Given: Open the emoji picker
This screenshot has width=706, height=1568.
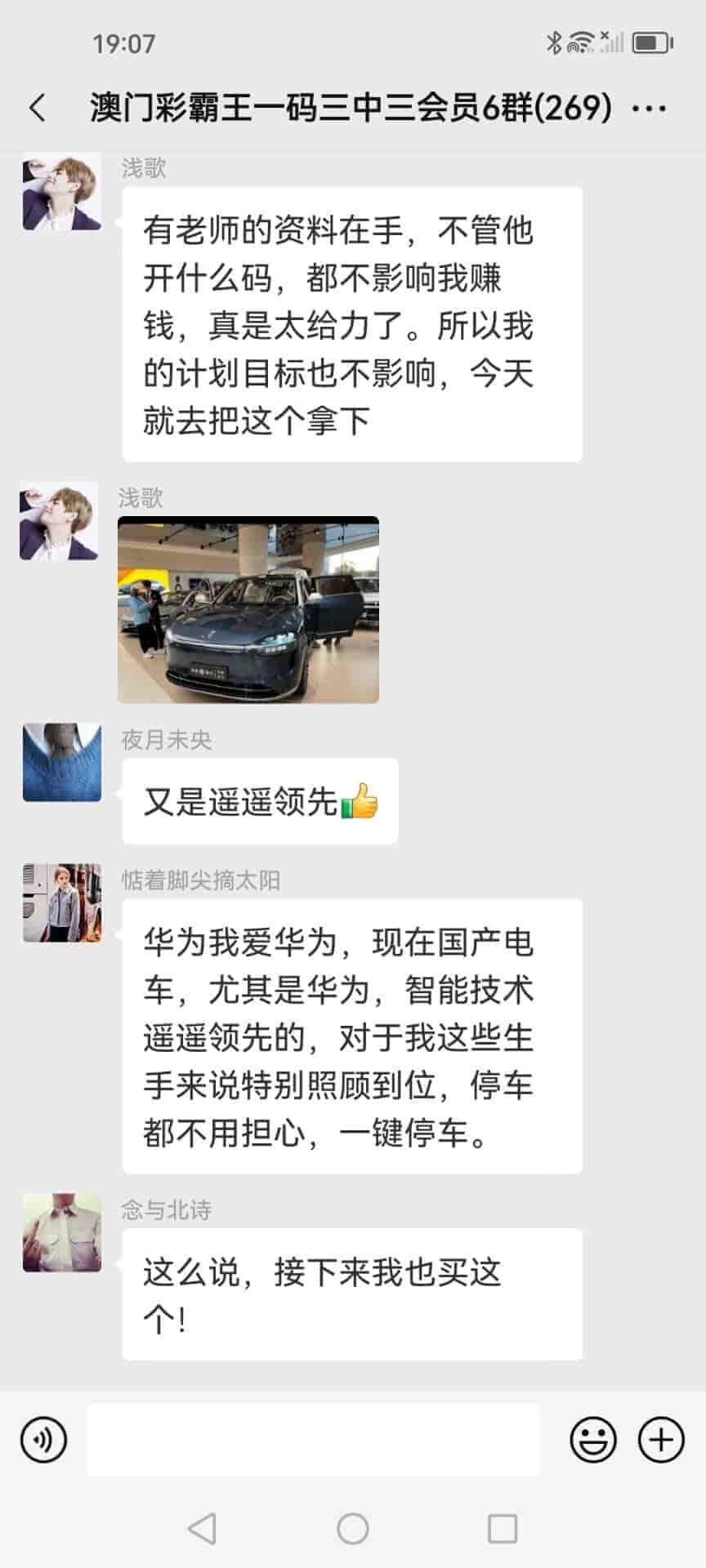Looking at the screenshot, I should (592, 1440).
